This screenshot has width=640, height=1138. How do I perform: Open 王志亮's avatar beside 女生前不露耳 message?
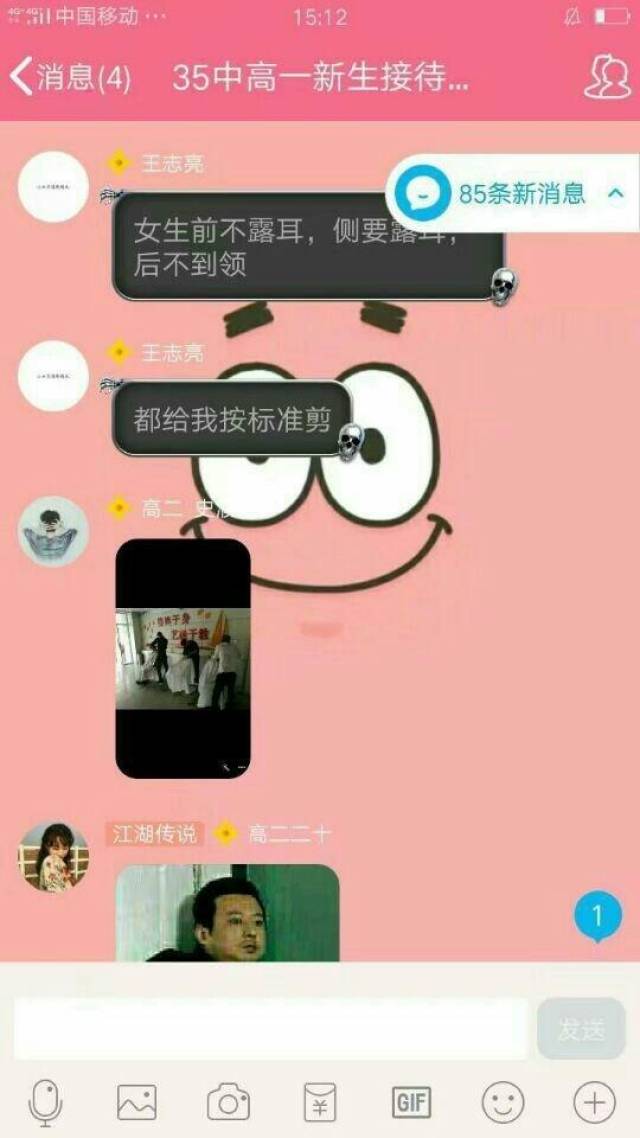click(53, 186)
